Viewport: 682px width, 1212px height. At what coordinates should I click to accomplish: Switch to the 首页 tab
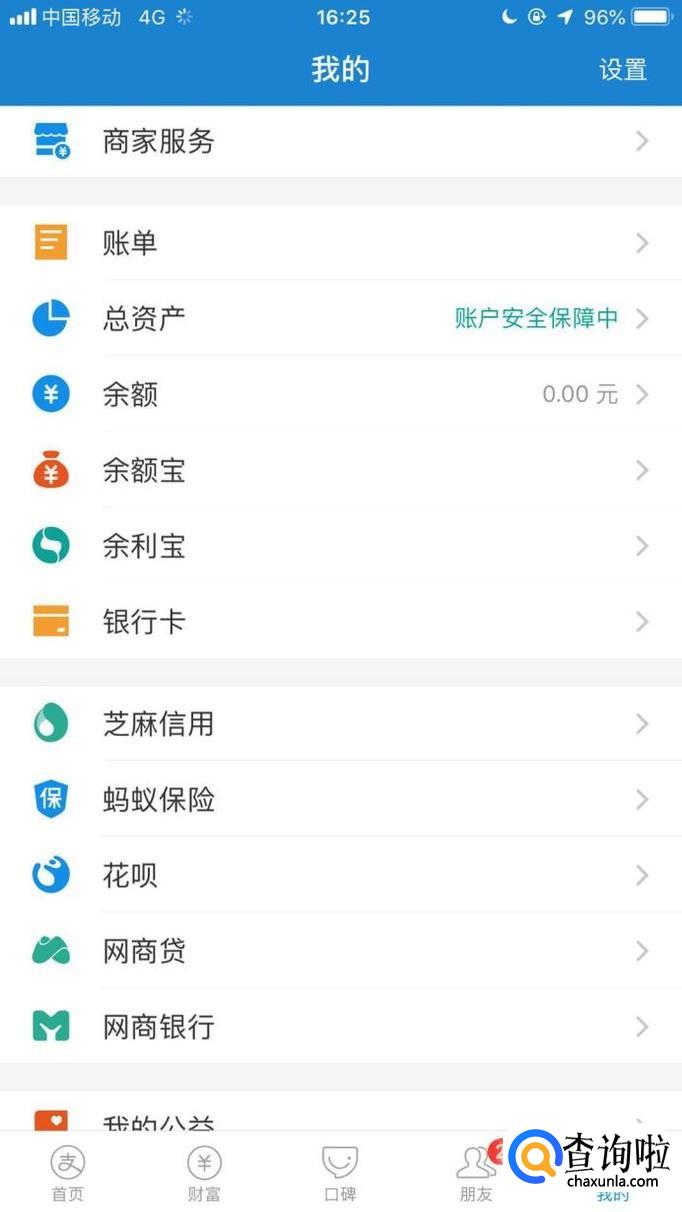68,1172
